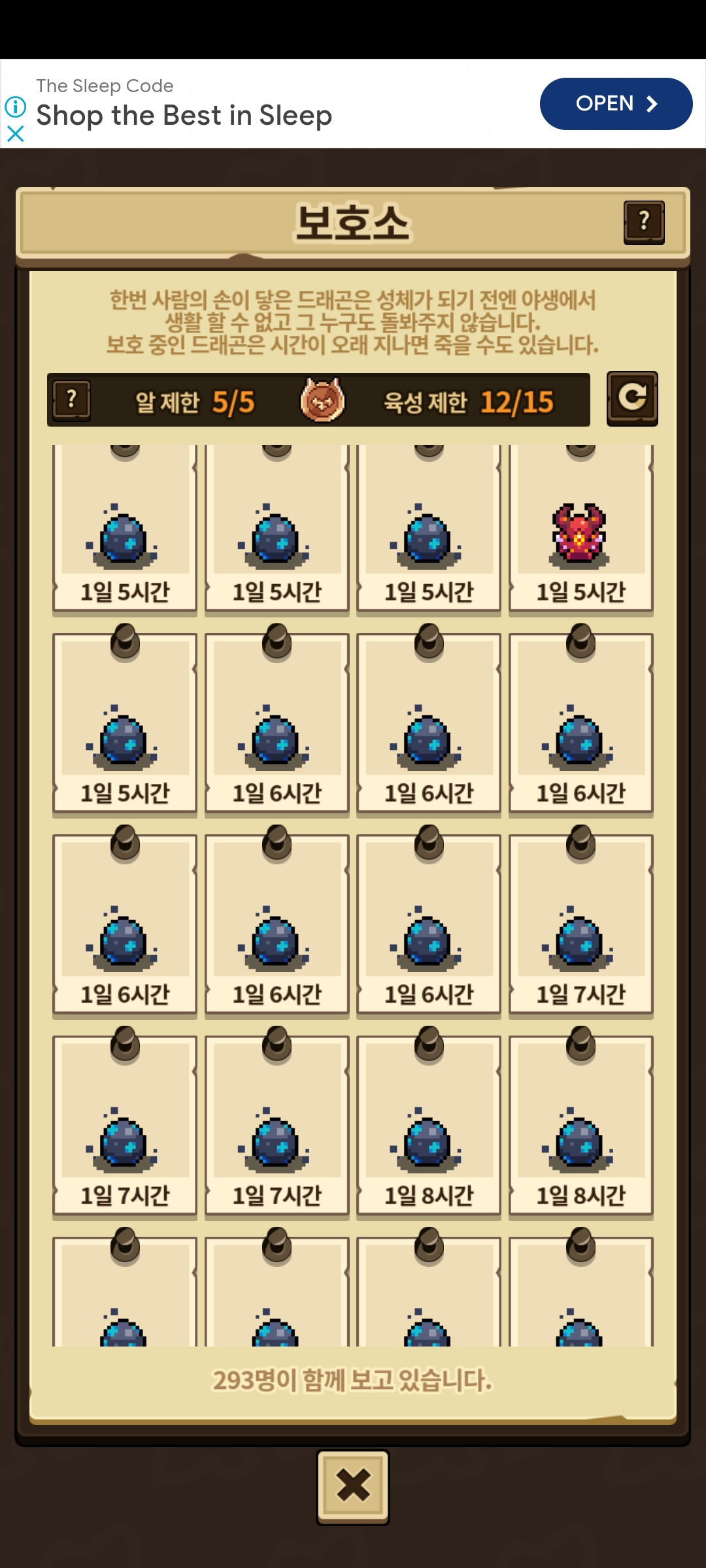Select the red dragon card
Screen dimensions: 706x1568
tap(581, 529)
